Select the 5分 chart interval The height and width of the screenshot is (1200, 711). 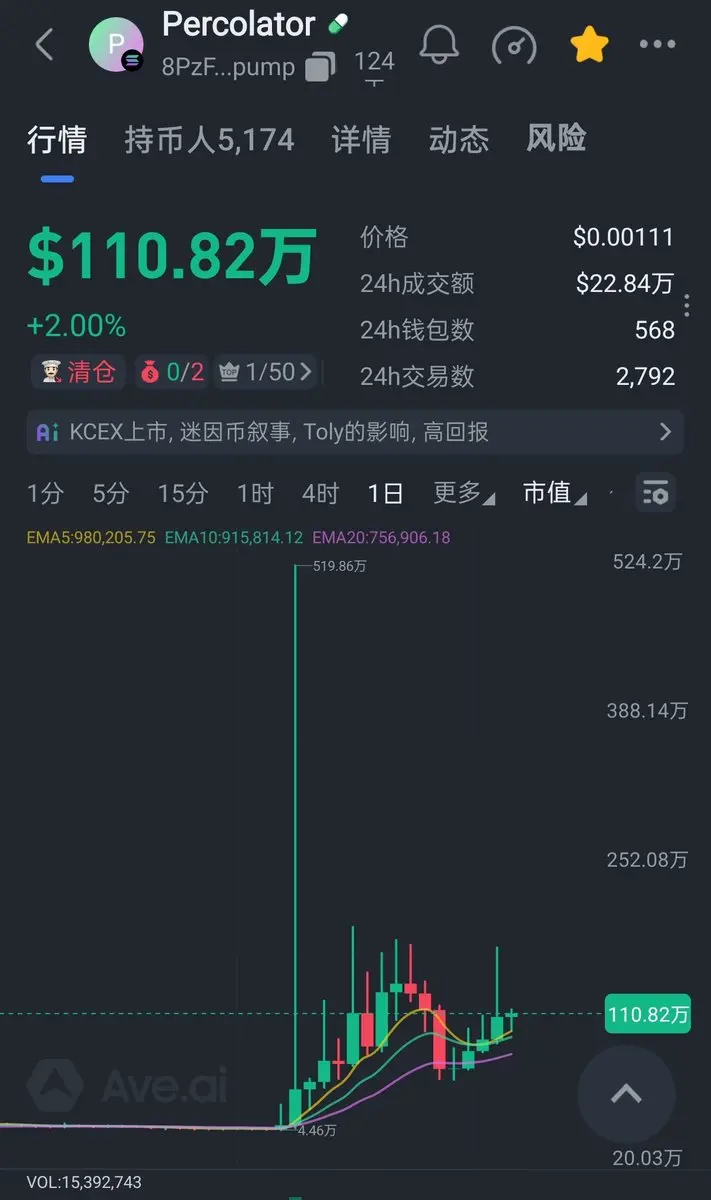[111, 493]
